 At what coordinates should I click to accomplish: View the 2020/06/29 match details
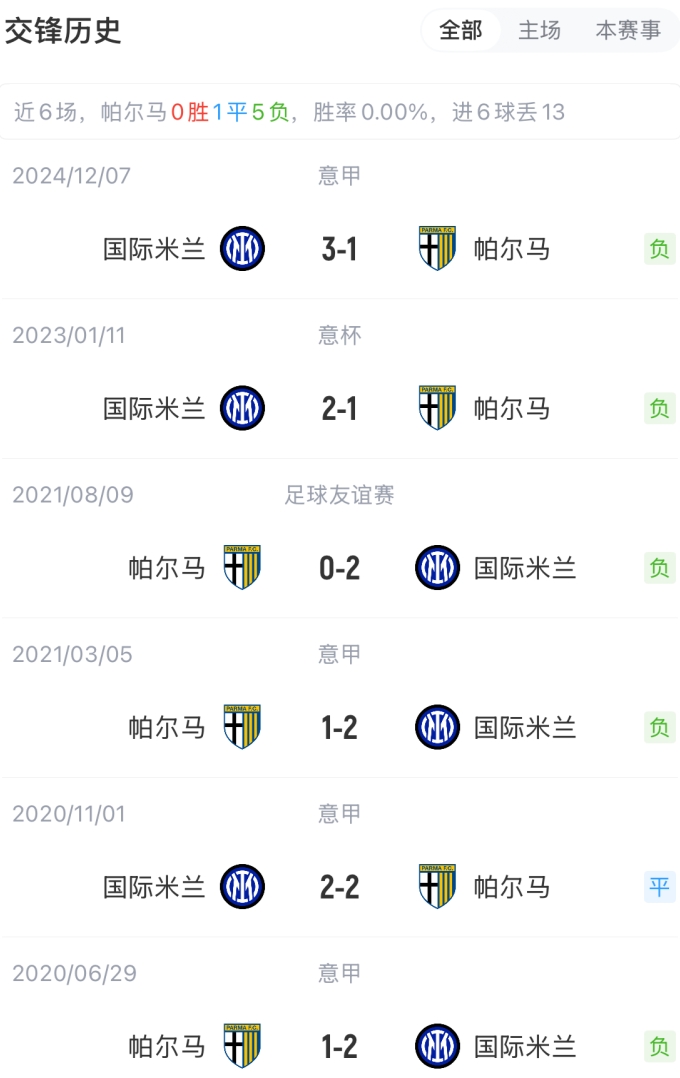coord(340,1046)
